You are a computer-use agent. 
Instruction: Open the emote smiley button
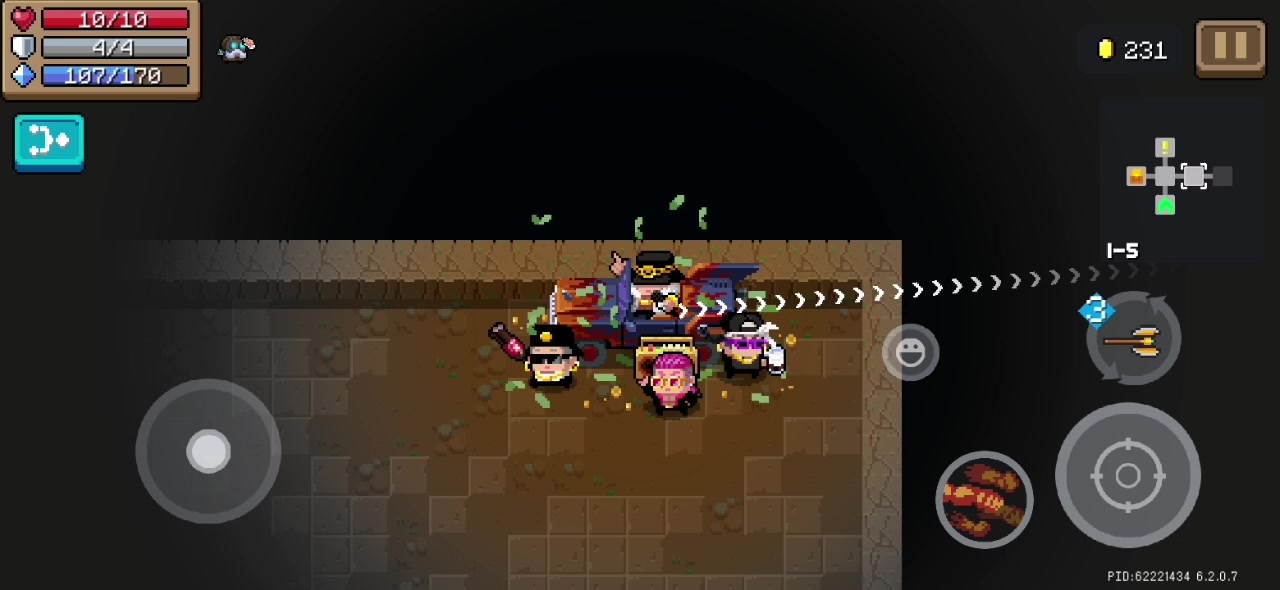pyautogui.click(x=910, y=352)
